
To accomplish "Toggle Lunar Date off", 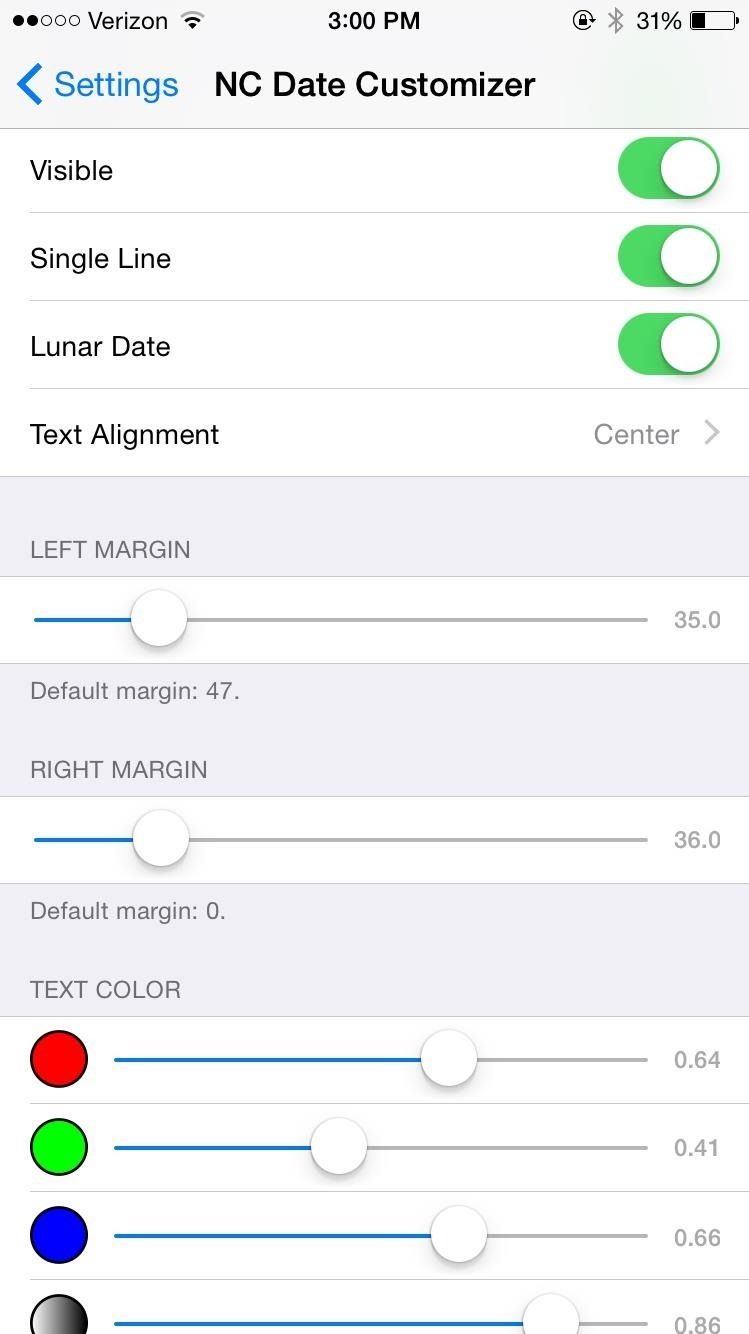I will 668,345.
